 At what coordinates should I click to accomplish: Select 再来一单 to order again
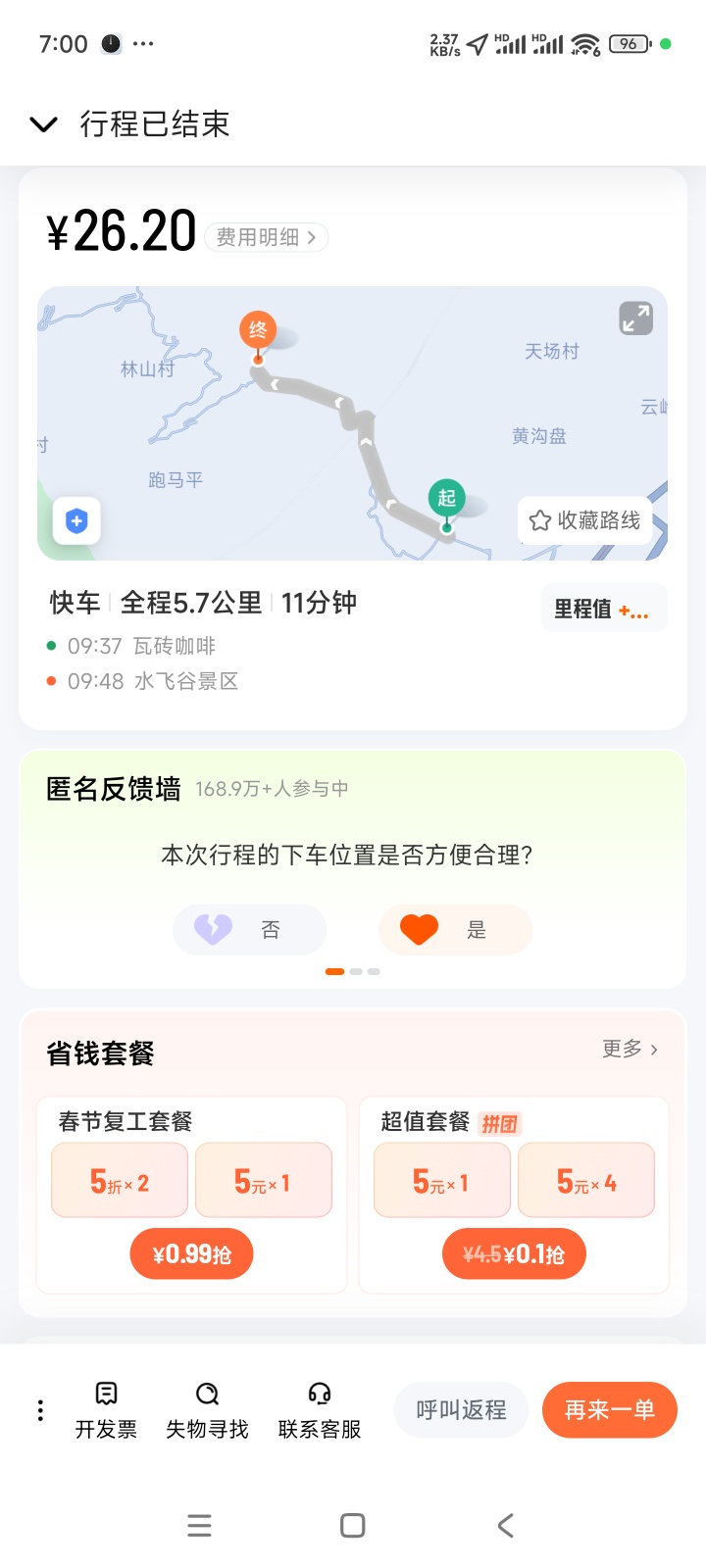point(609,1410)
